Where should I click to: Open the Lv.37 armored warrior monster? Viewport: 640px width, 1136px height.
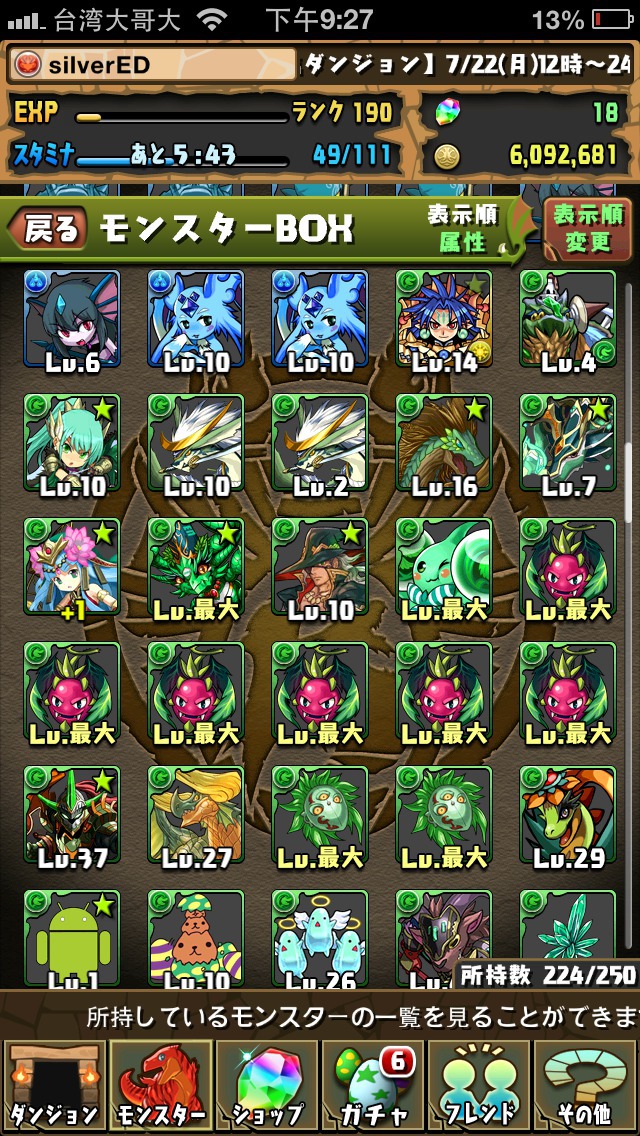click(72, 815)
